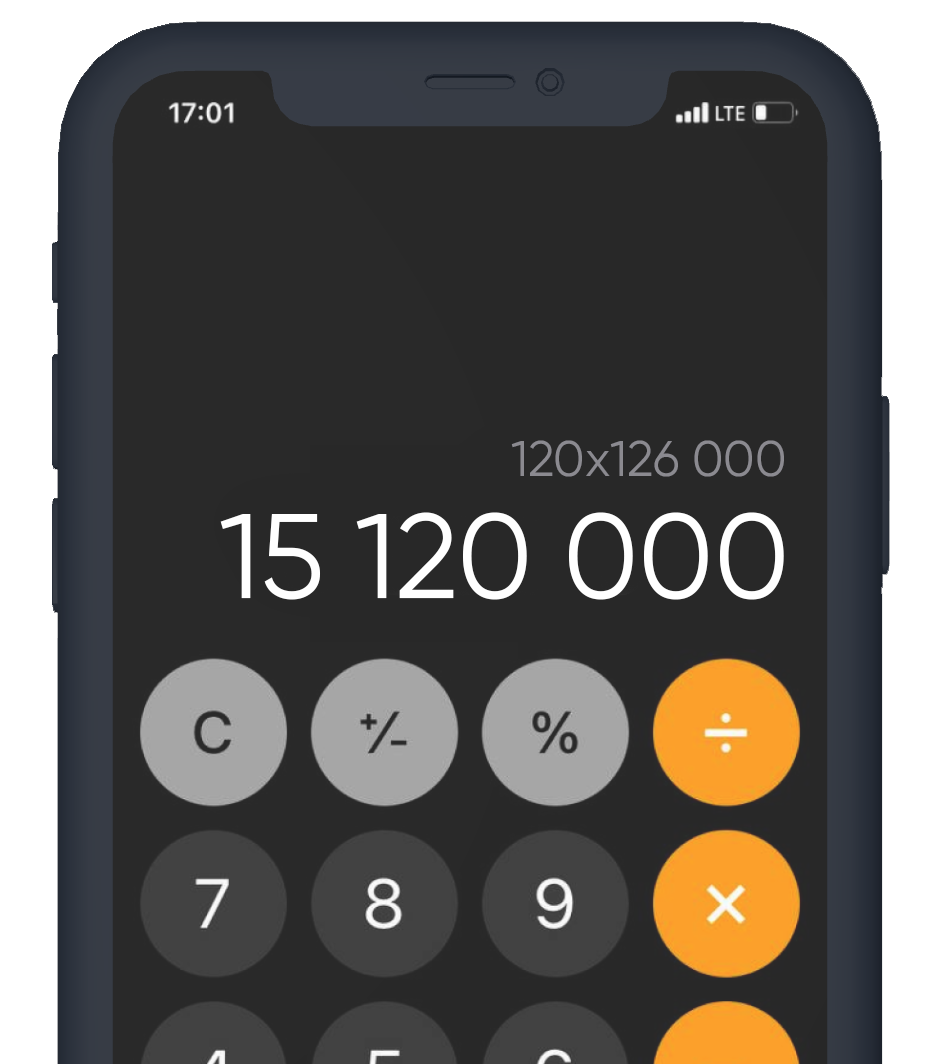Enter the digit 7
Image resolution: width=945 pixels, height=1064 pixels.
(x=213, y=904)
